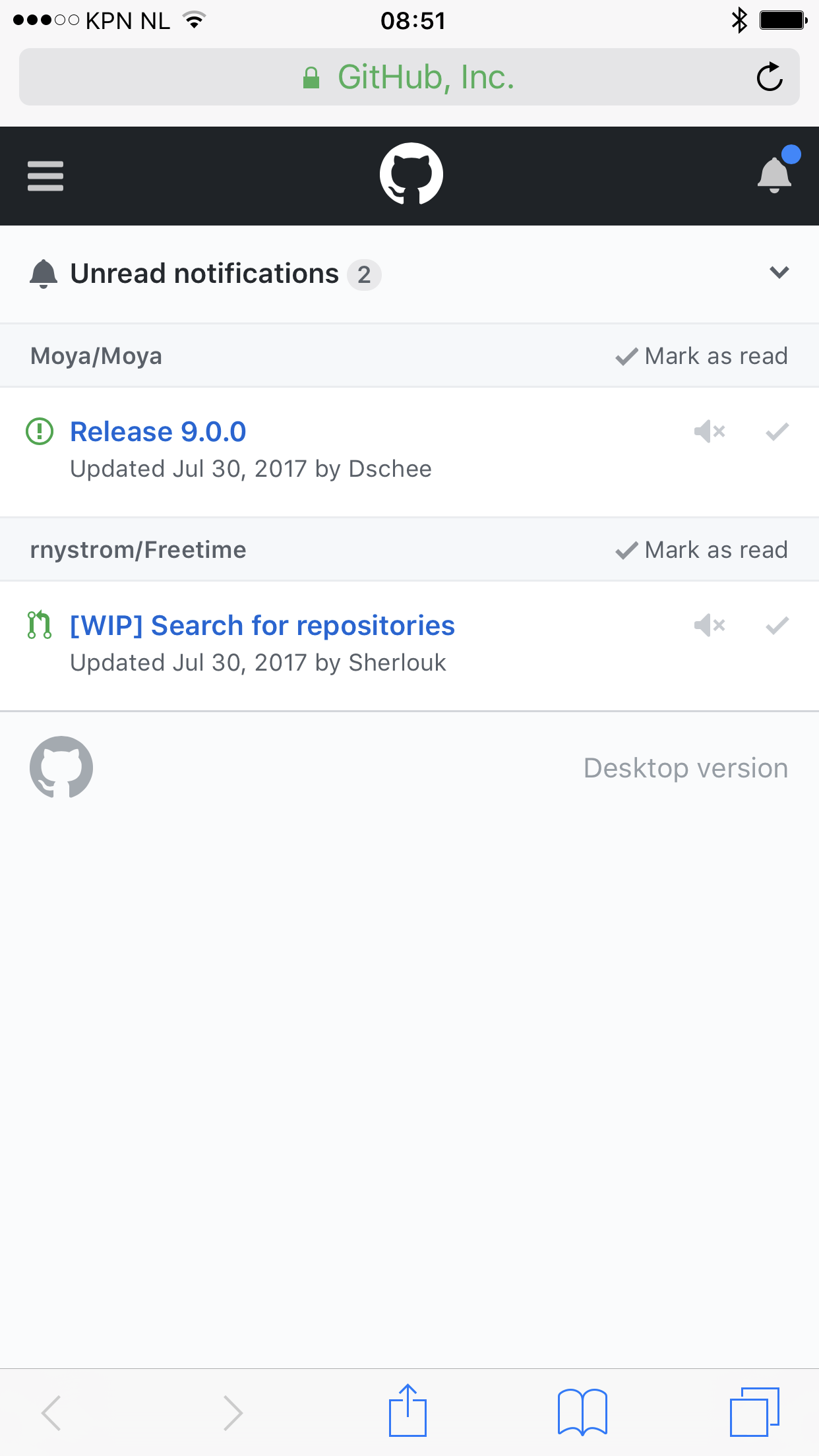Mark Moya/Moya notifications as read
819x1456 pixels.
click(701, 356)
